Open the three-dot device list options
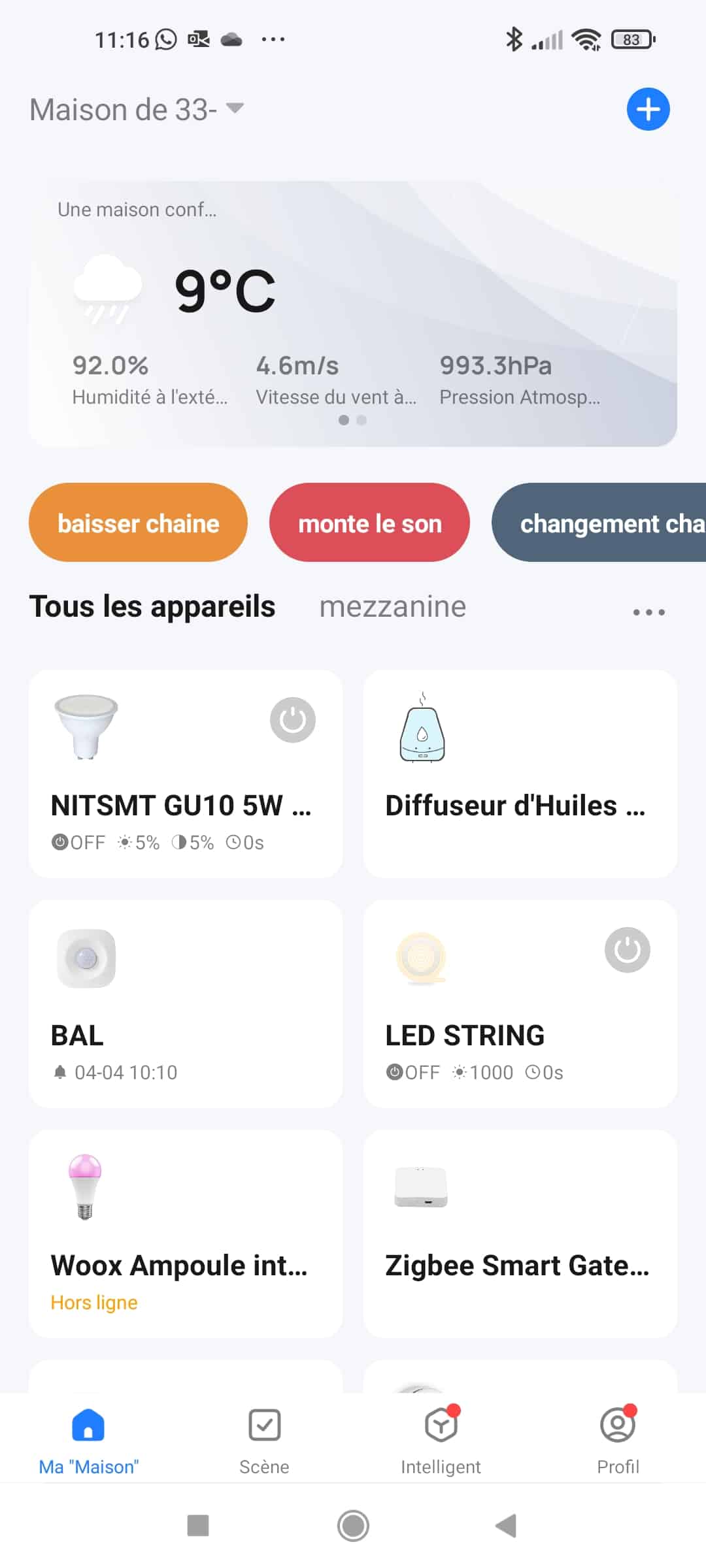The height and width of the screenshot is (1568, 706). tap(648, 612)
